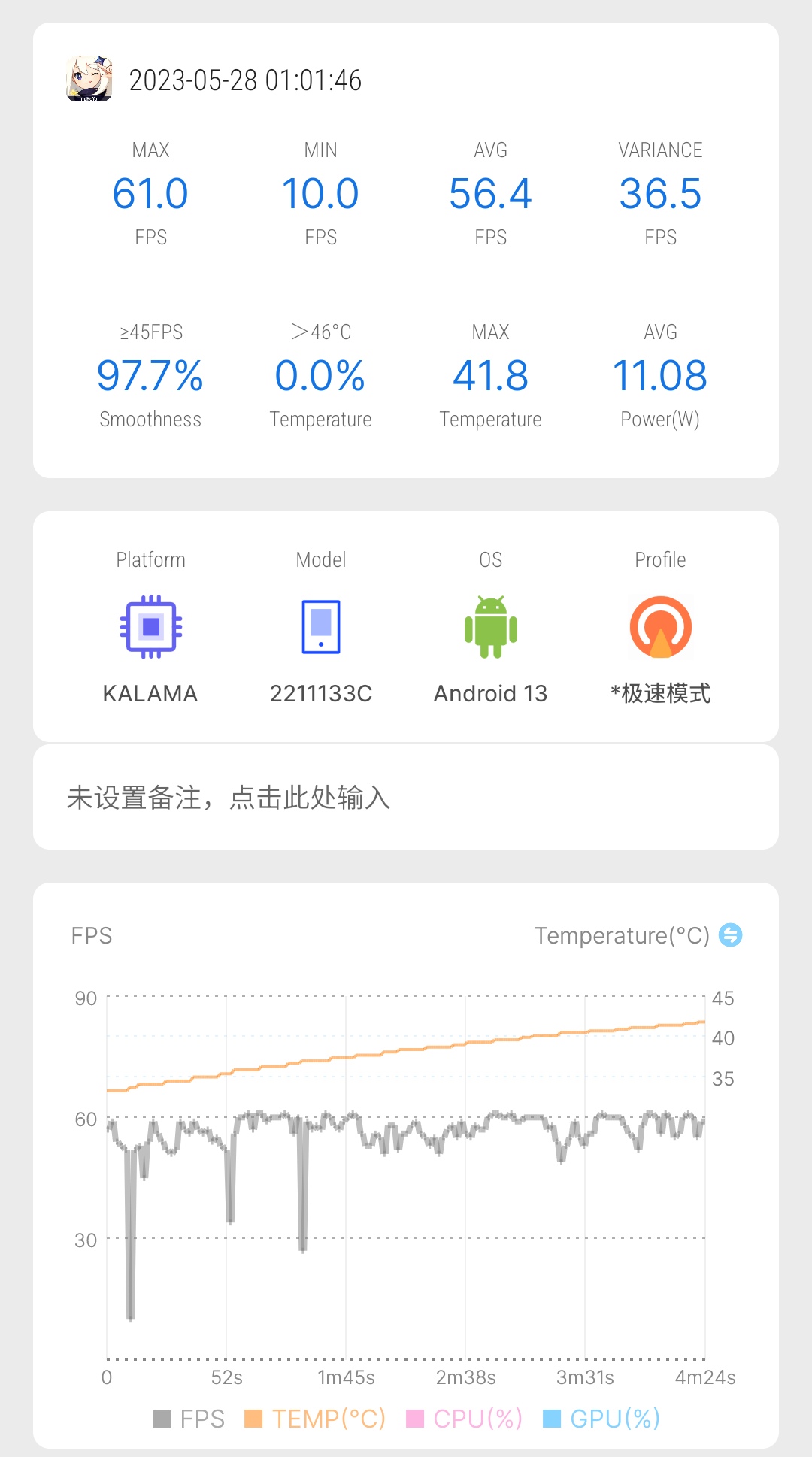Click the pink CPU(%) legend square
Image resolution: width=812 pixels, height=1457 pixels.
click(416, 1418)
